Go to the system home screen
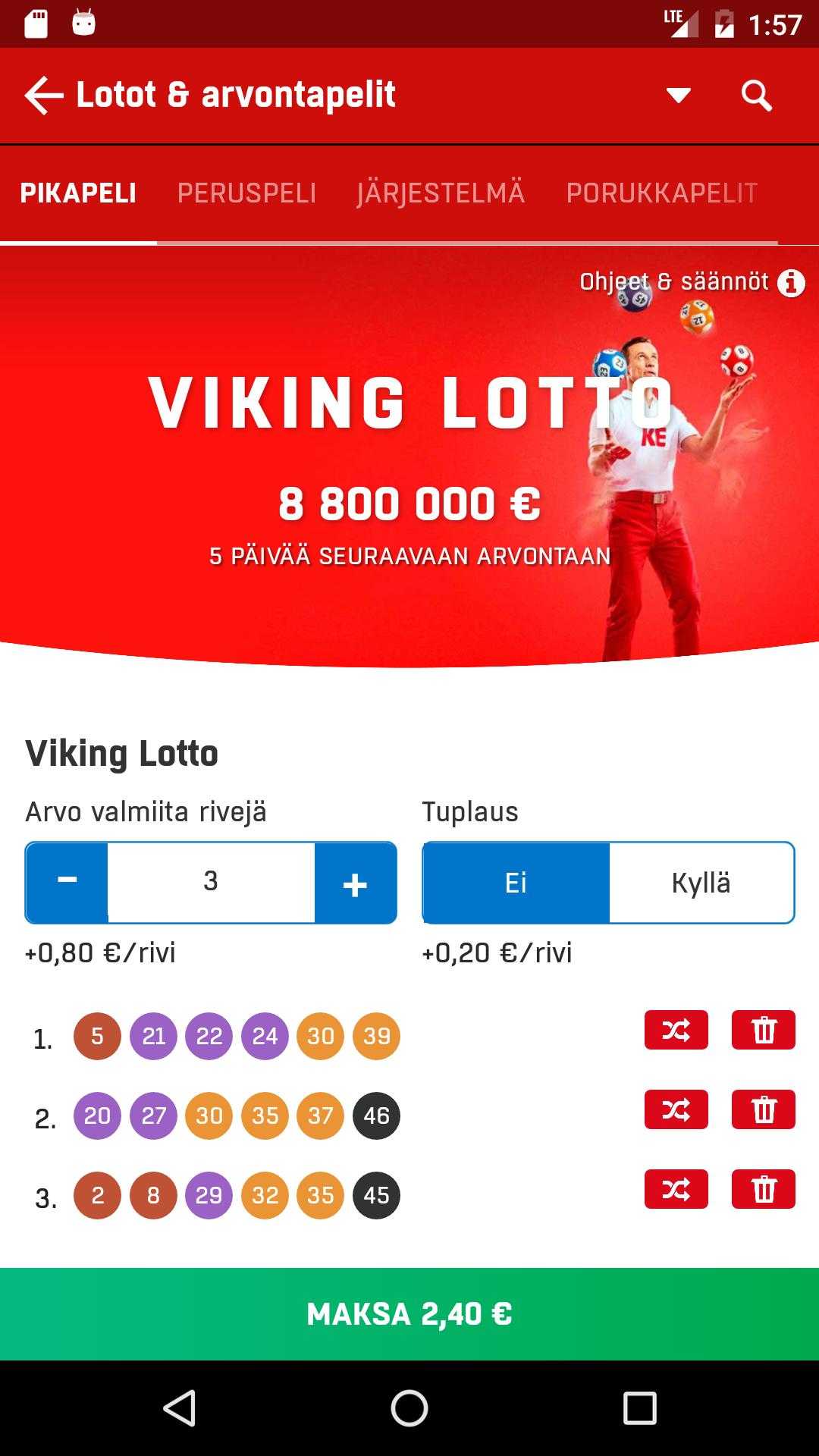819x1456 pixels. (x=409, y=1408)
